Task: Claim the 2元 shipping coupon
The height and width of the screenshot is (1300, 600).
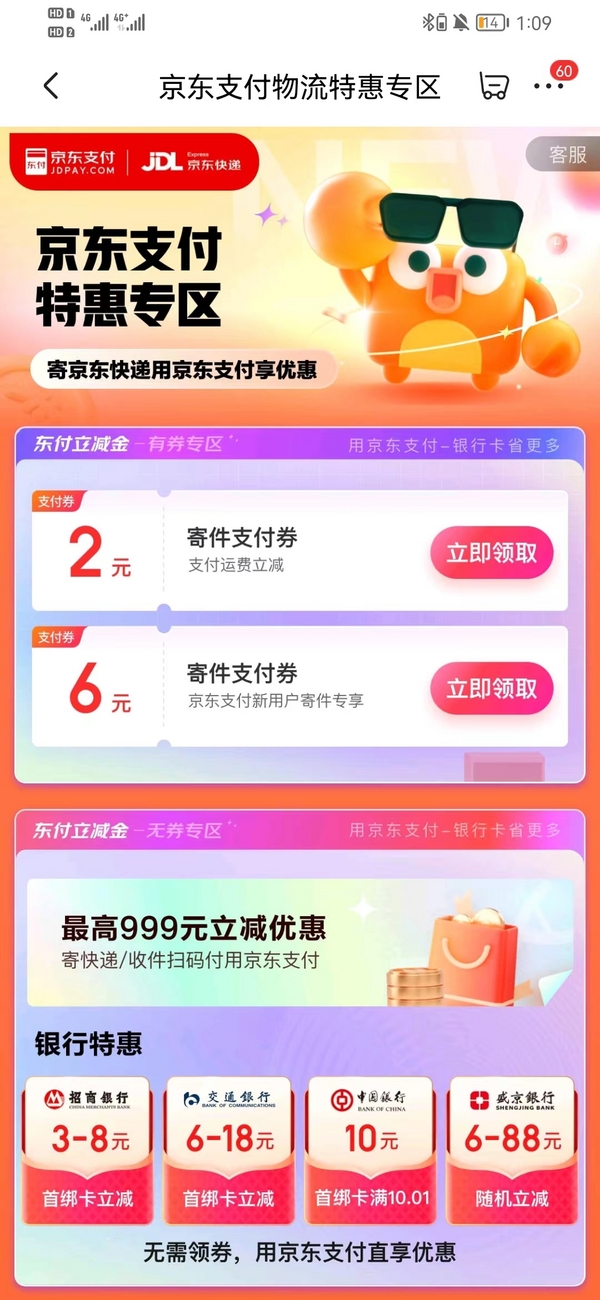Action: tap(491, 553)
